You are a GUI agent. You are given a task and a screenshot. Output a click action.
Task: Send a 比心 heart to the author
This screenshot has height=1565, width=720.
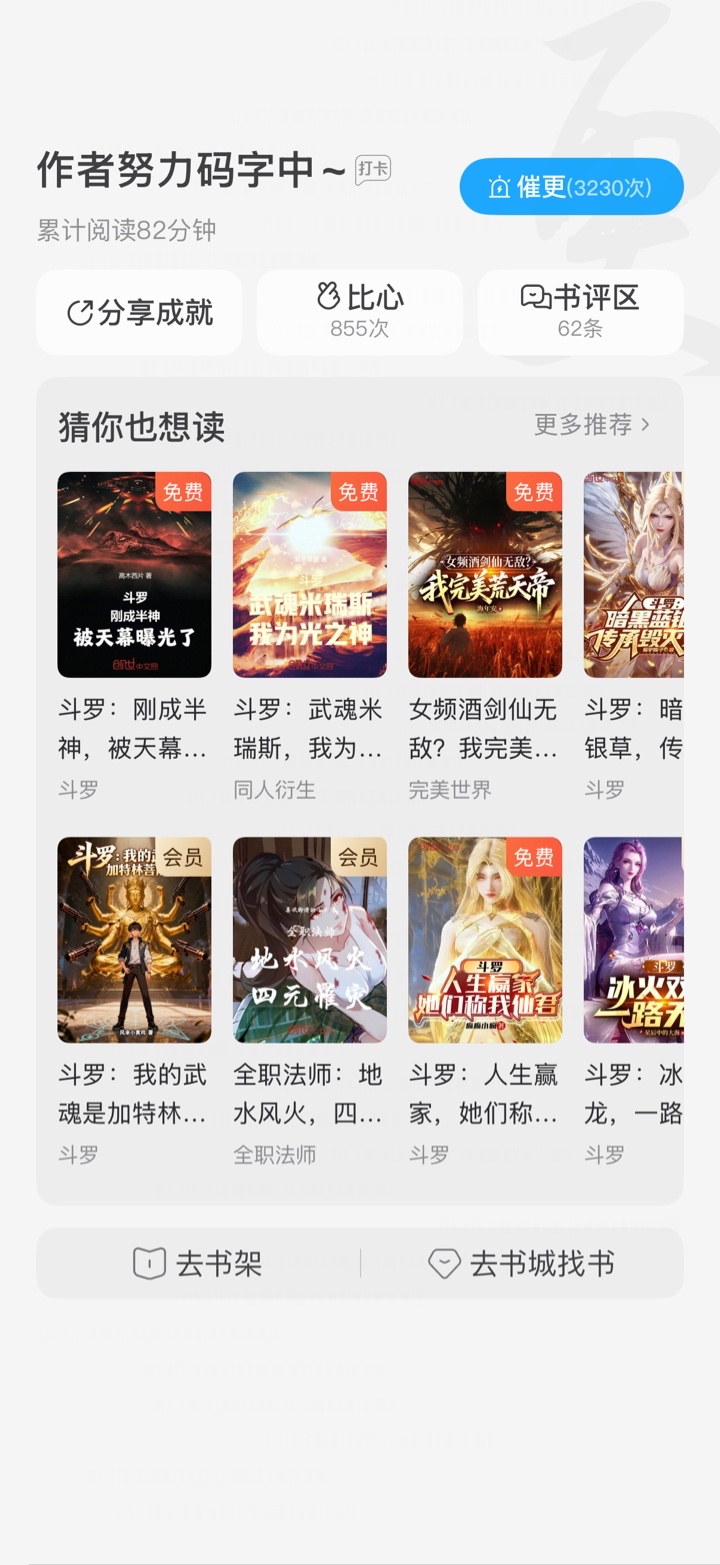[360, 311]
